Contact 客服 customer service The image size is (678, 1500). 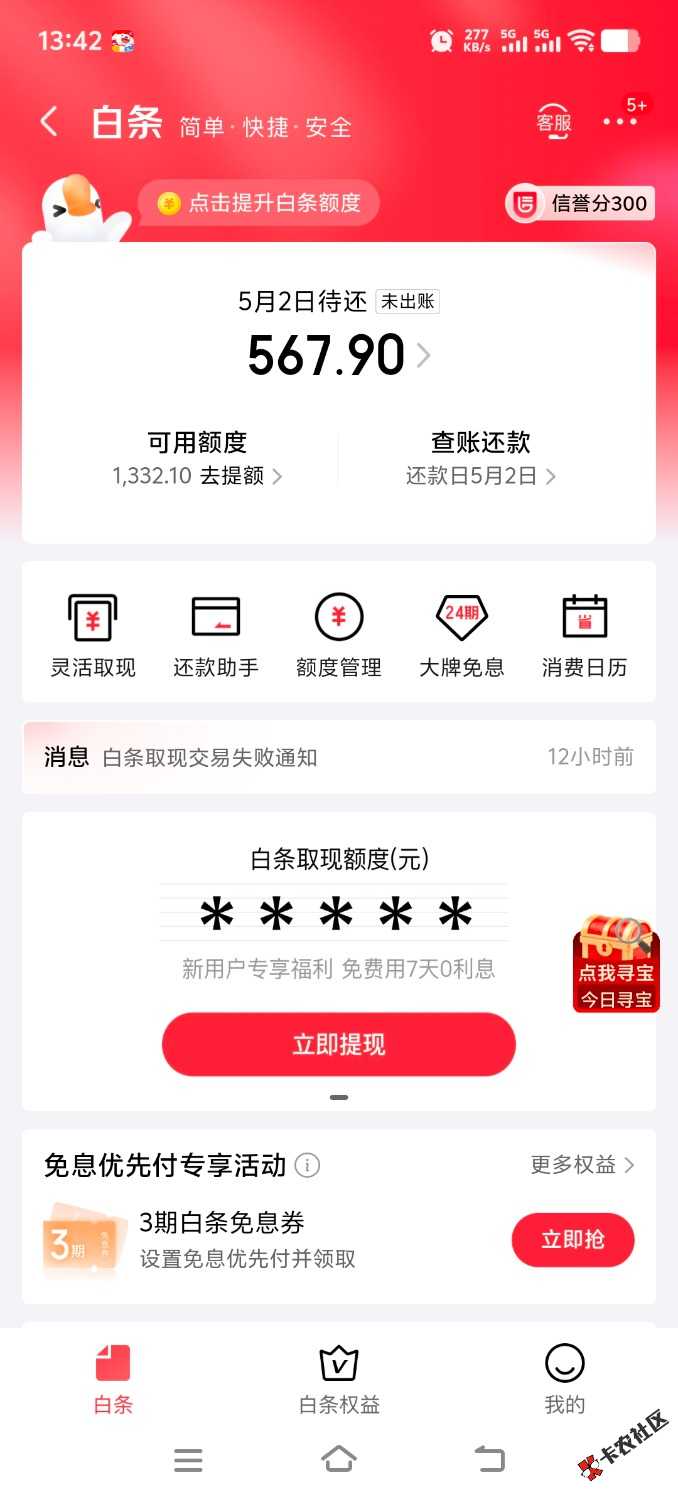tap(554, 123)
